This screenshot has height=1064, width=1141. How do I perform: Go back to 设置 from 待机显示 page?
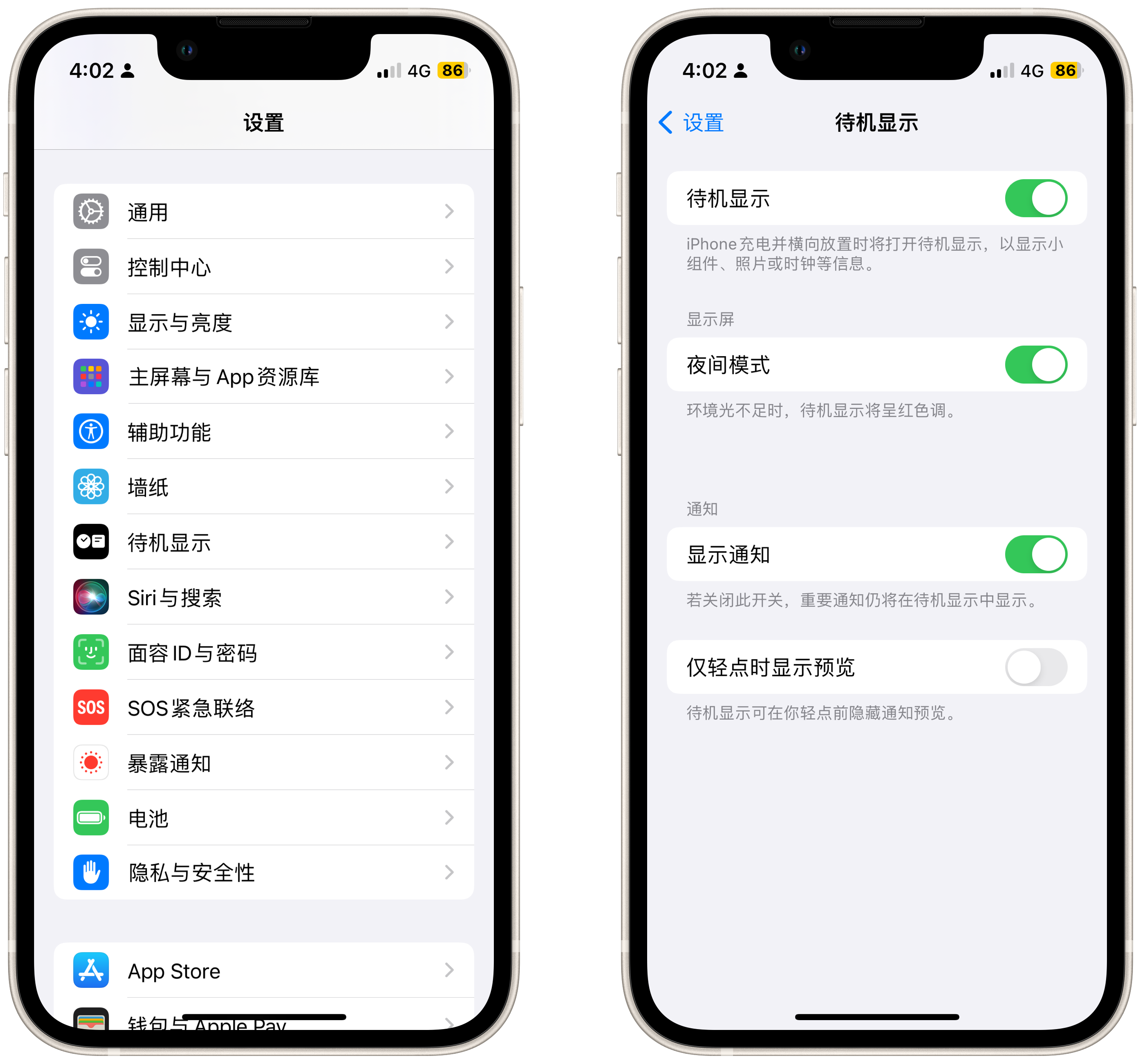[x=691, y=122]
